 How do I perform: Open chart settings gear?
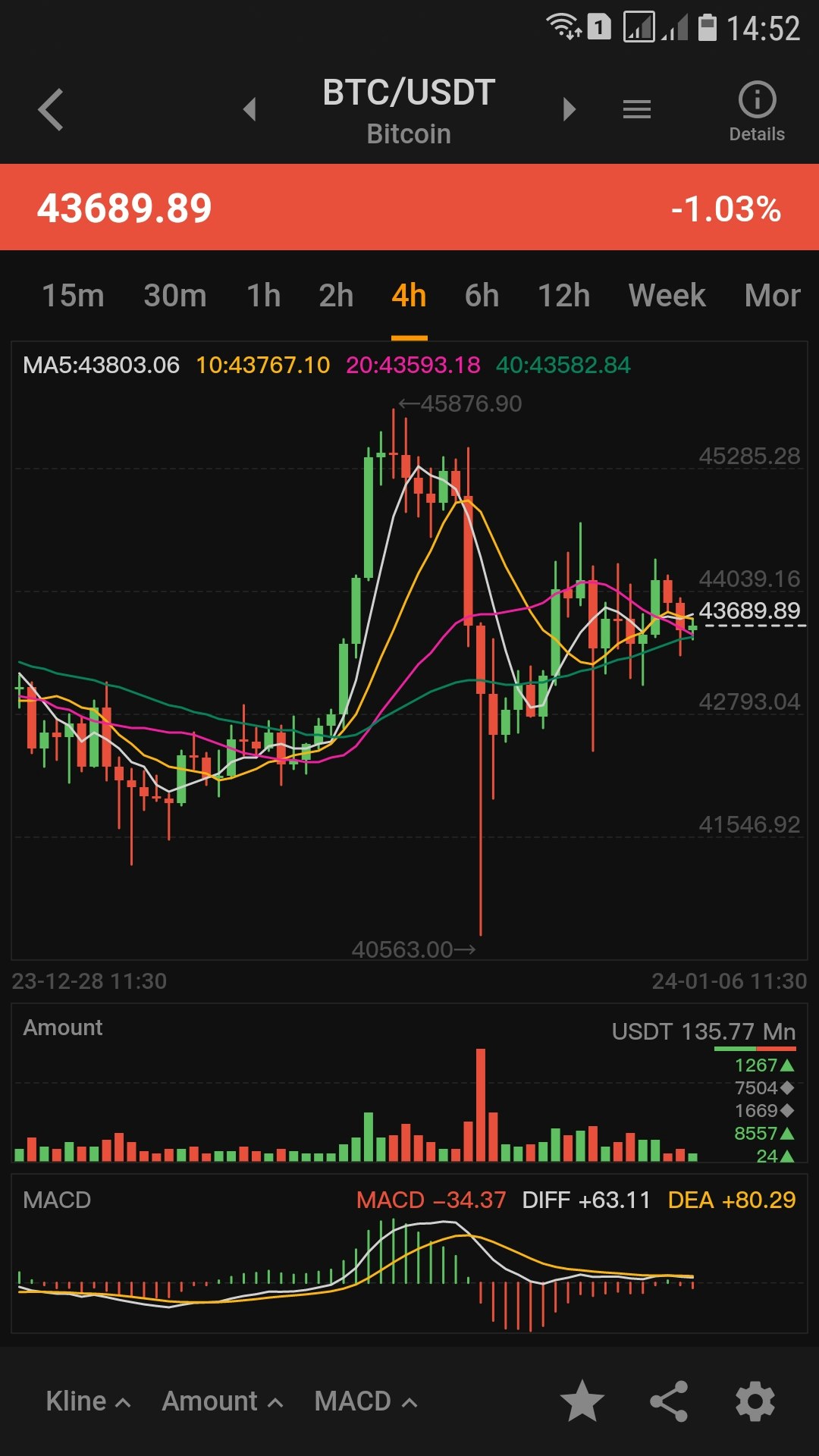[x=755, y=1401]
